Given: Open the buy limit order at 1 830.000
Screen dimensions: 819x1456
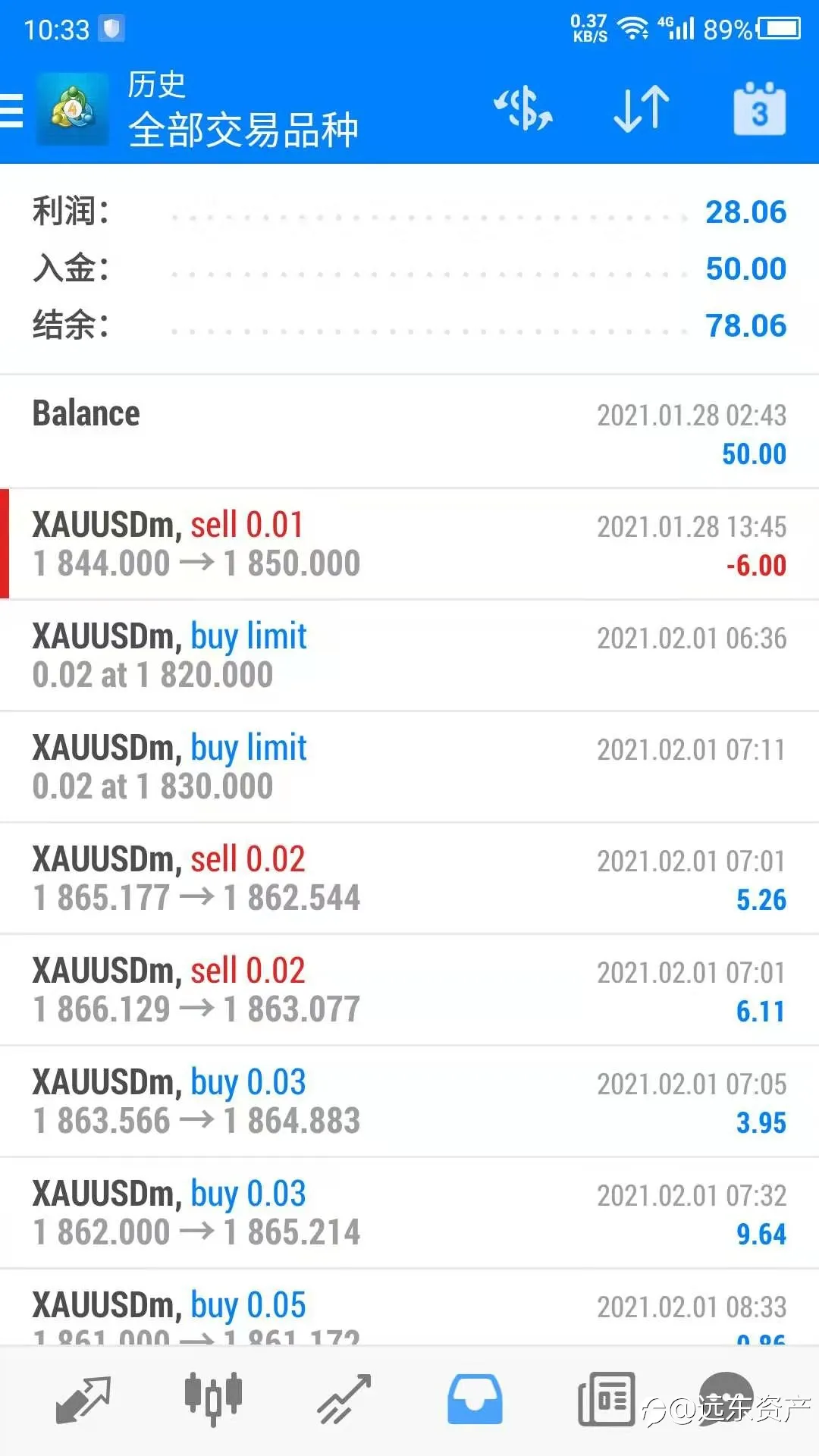Looking at the screenshot, I should click(x=409, y=767).
